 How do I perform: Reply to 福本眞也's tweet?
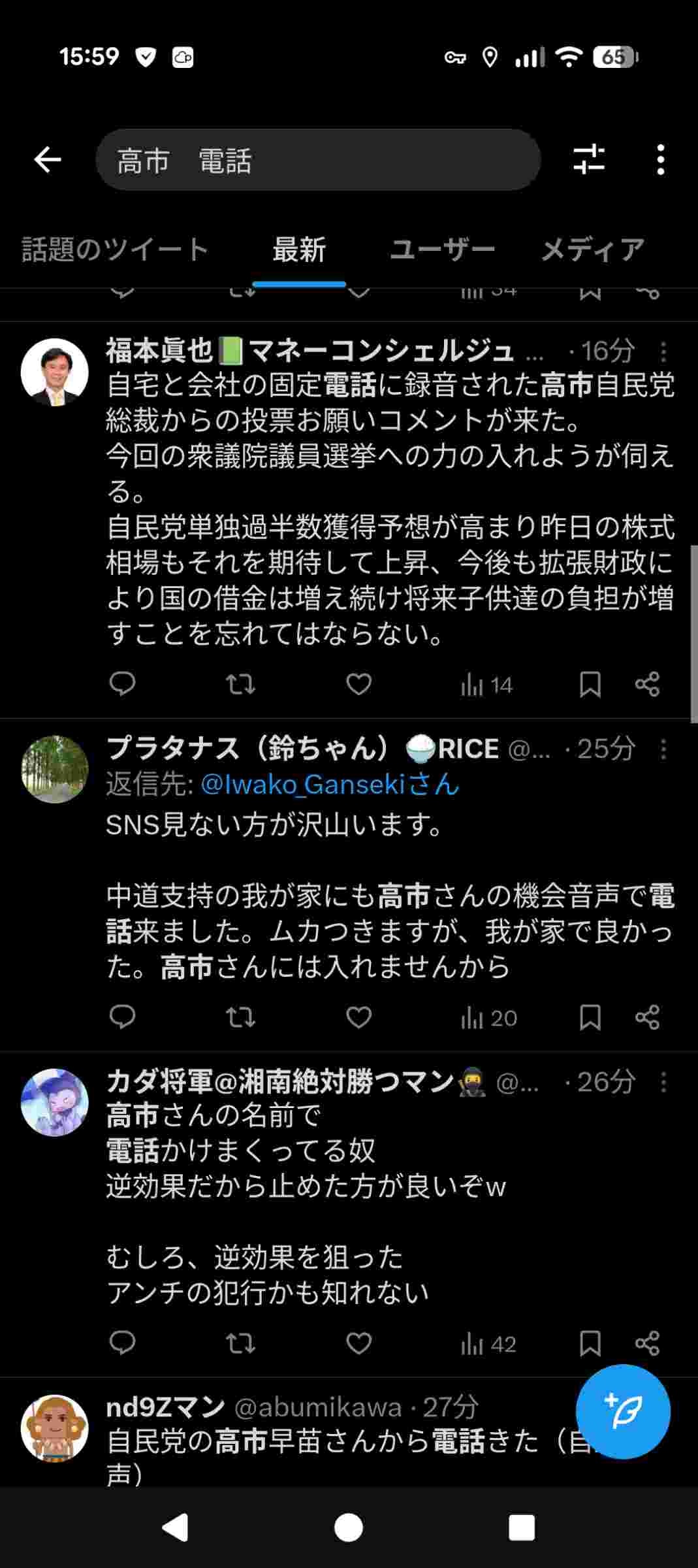[122, 684]
